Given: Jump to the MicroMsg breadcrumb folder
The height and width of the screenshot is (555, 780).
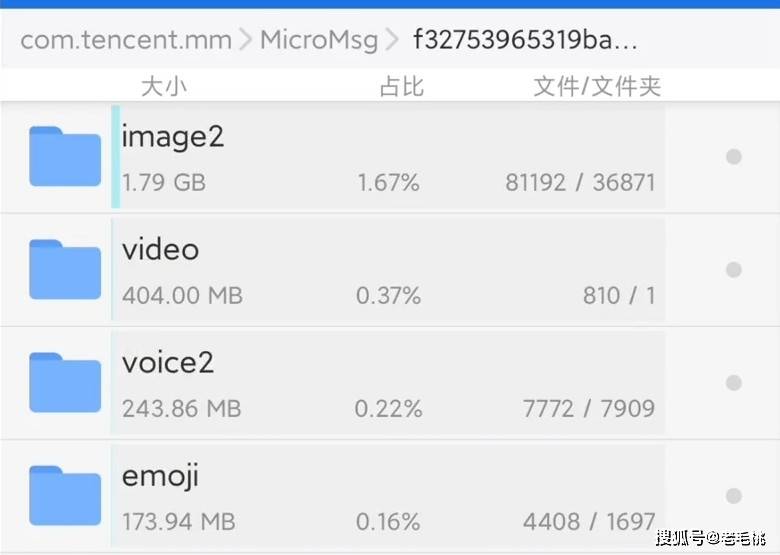Looking at the screenshot, I should click(318, 41).
